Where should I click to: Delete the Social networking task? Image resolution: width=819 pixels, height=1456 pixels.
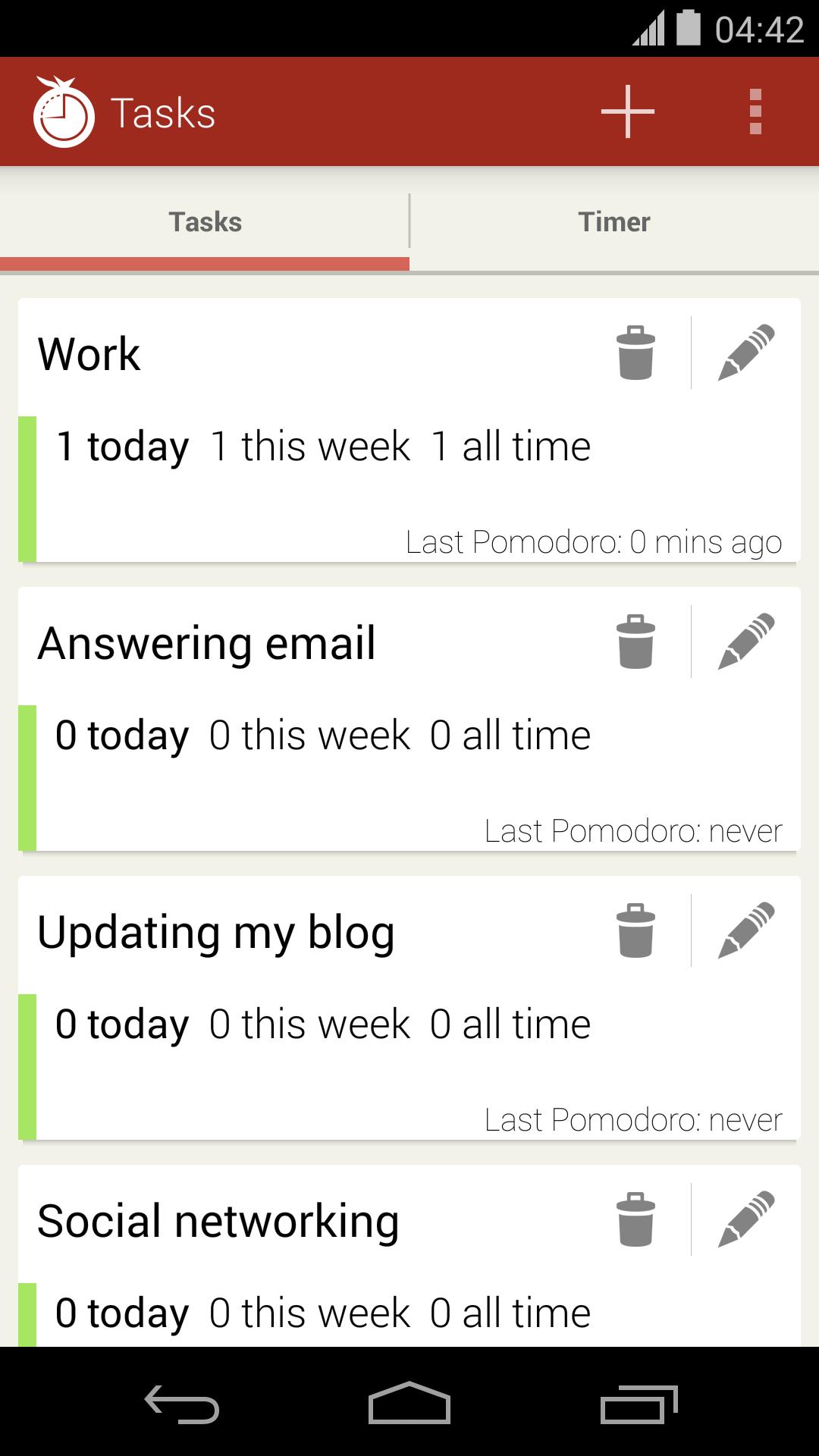[635, 1219]
